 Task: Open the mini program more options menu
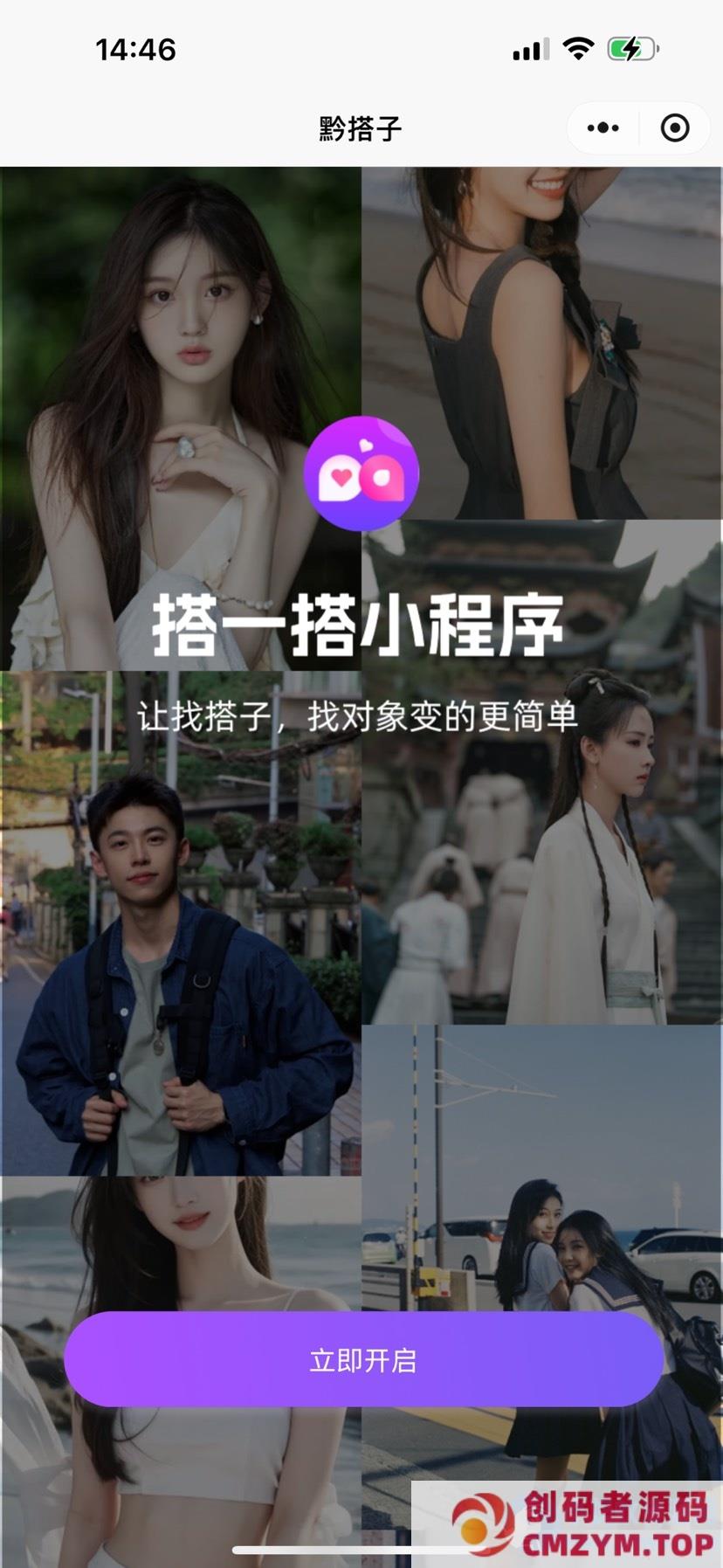602,128
